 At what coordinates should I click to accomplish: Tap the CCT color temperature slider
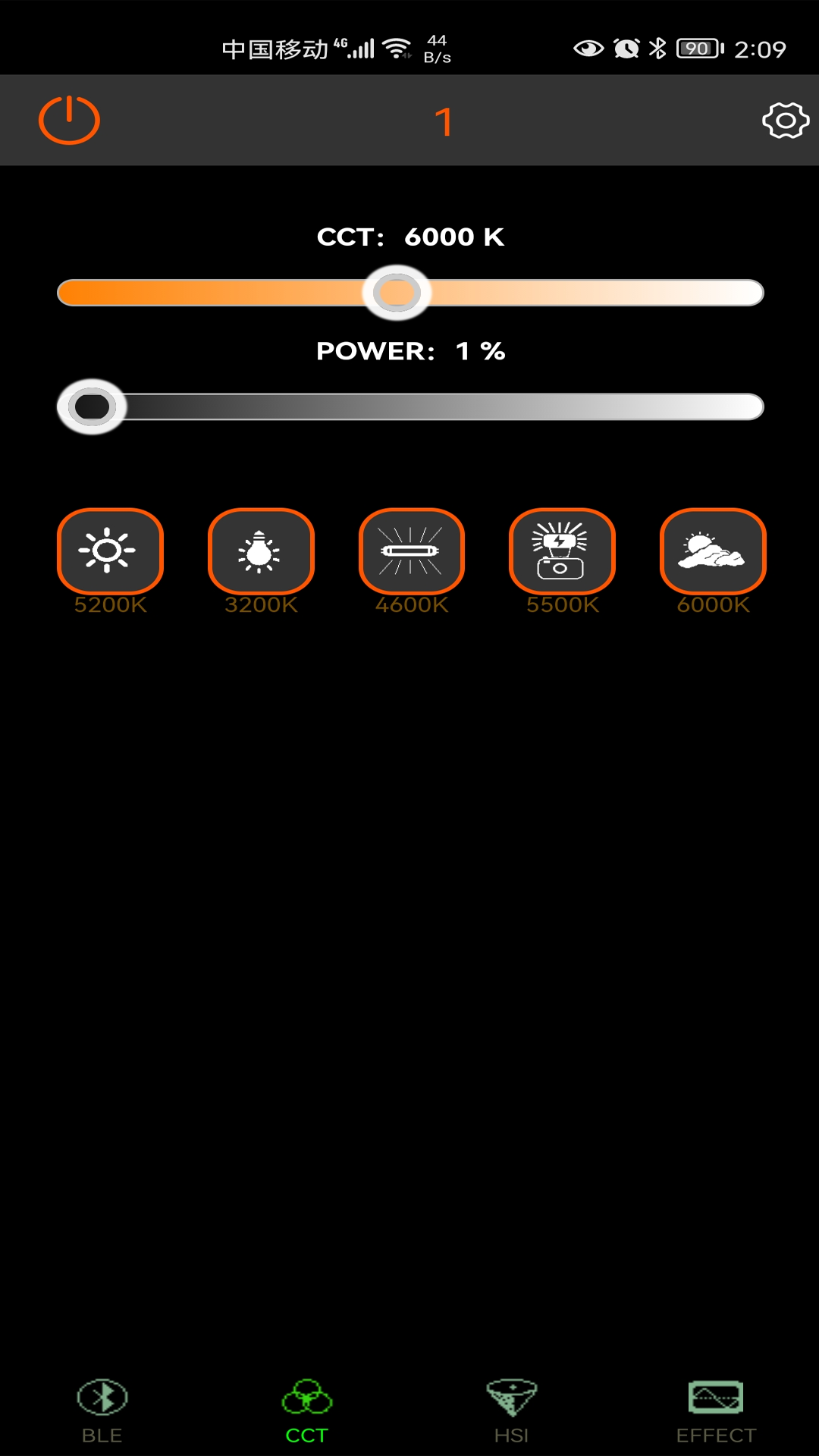click(x=409, y=293)
